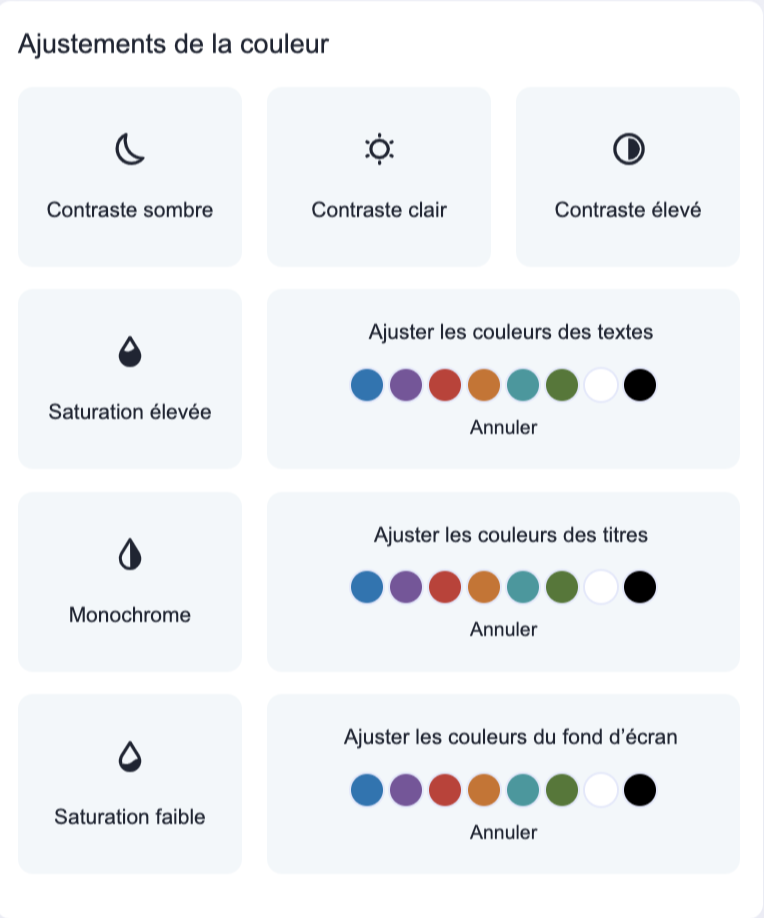Set title color to green

pyautogui.click(x=562, y=587)
